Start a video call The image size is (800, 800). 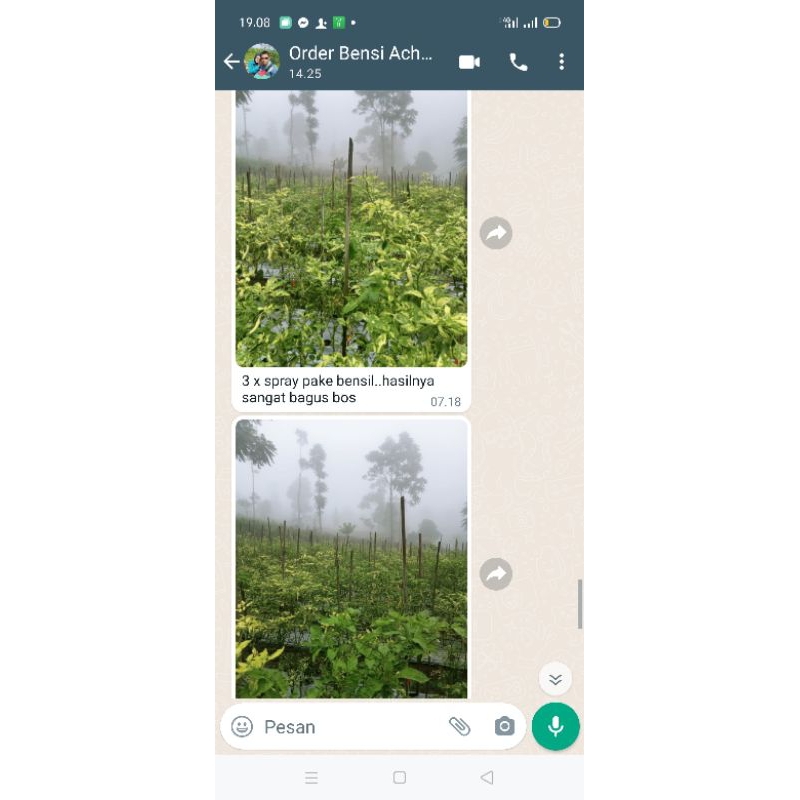tap(469, 62)
